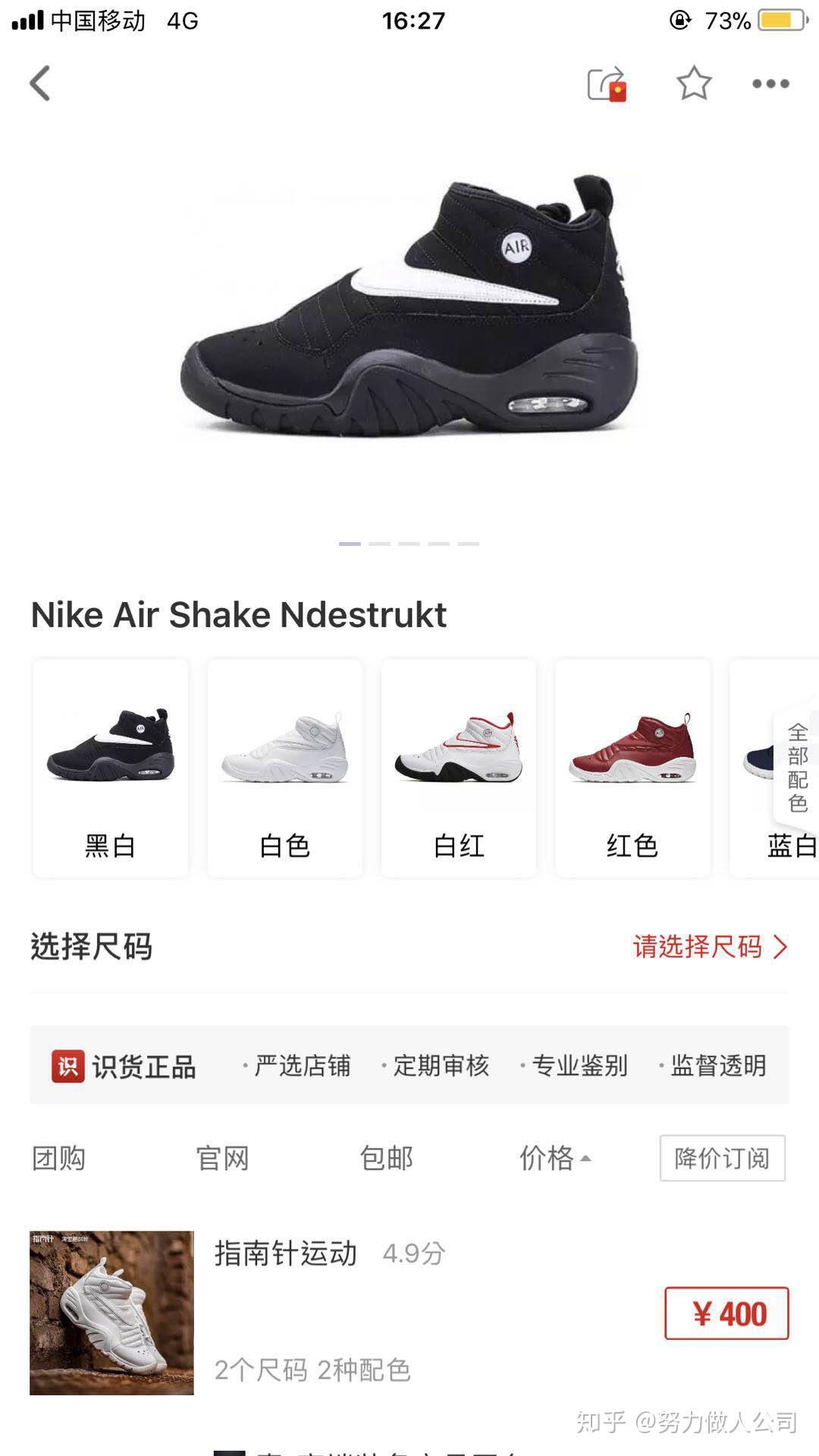This screenshot has width=819, height=1456.
Task: Select the 白色 colorway
Action: (x=284, y=767)
